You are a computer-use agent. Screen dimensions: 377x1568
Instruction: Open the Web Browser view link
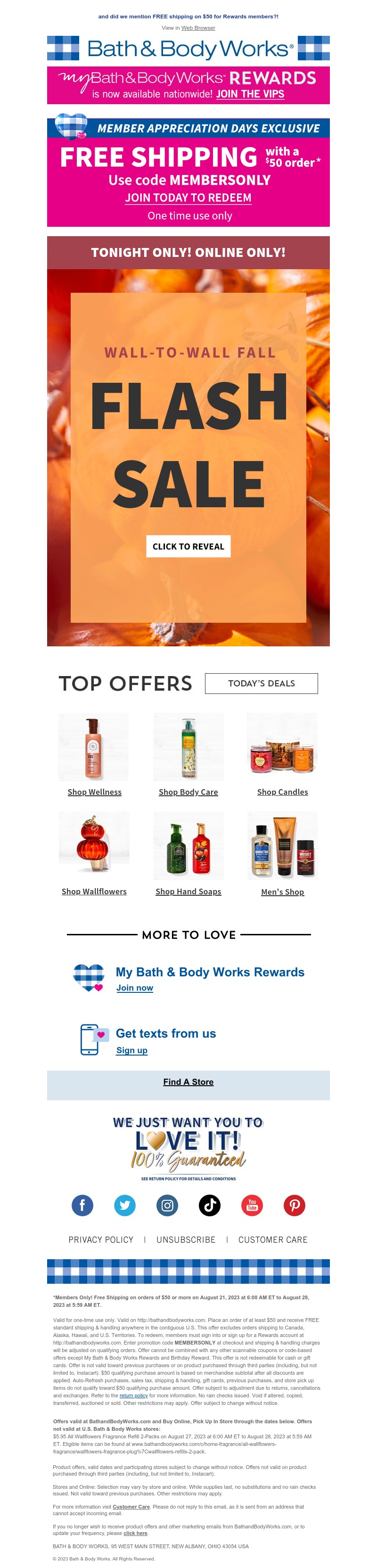[197, 28]
